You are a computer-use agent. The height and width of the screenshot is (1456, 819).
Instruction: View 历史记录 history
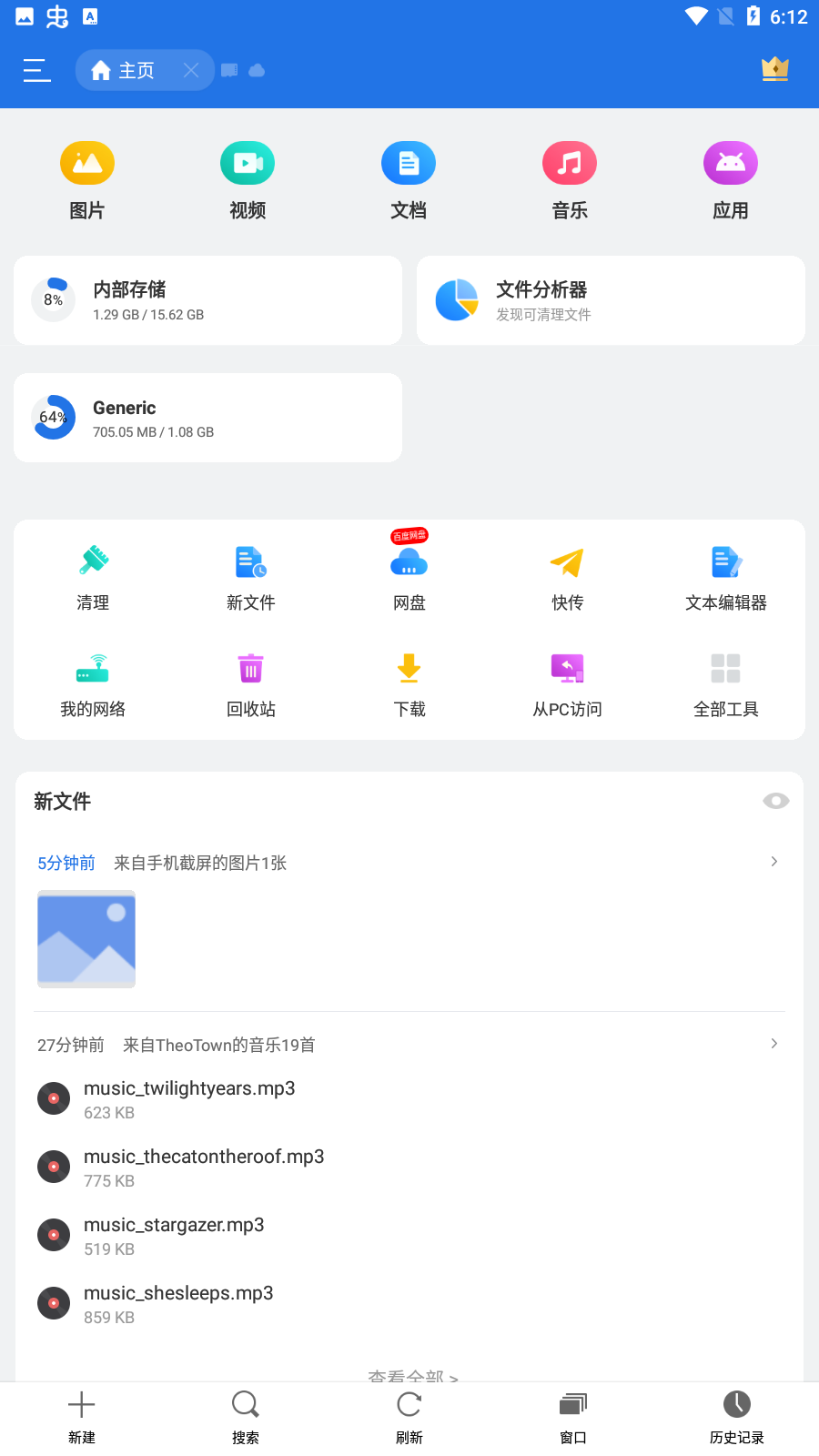click(736, 1417)
